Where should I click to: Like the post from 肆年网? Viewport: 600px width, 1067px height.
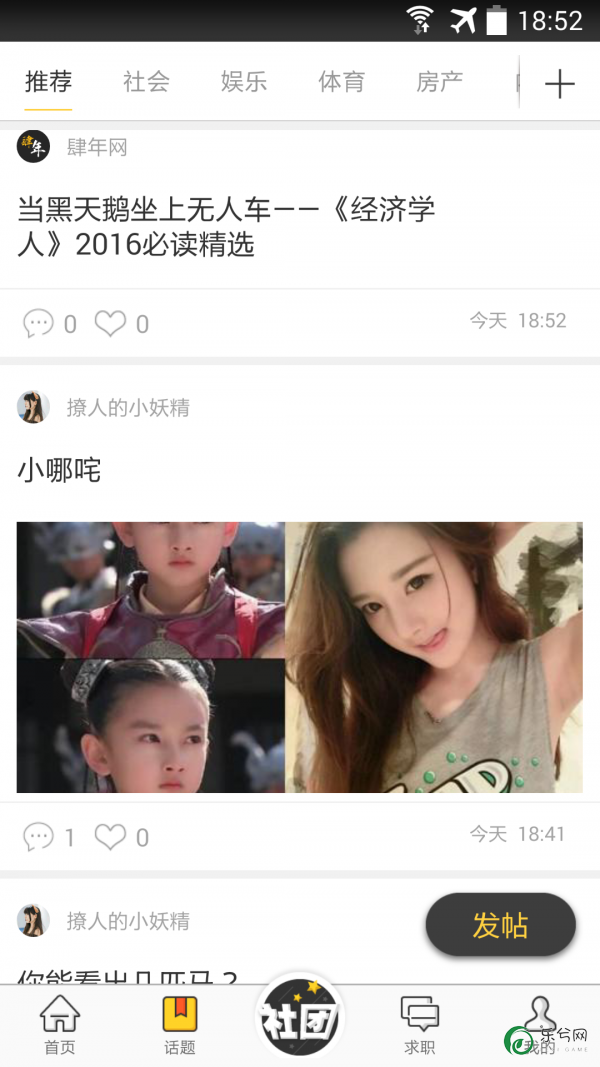click(x=111, y=323)
